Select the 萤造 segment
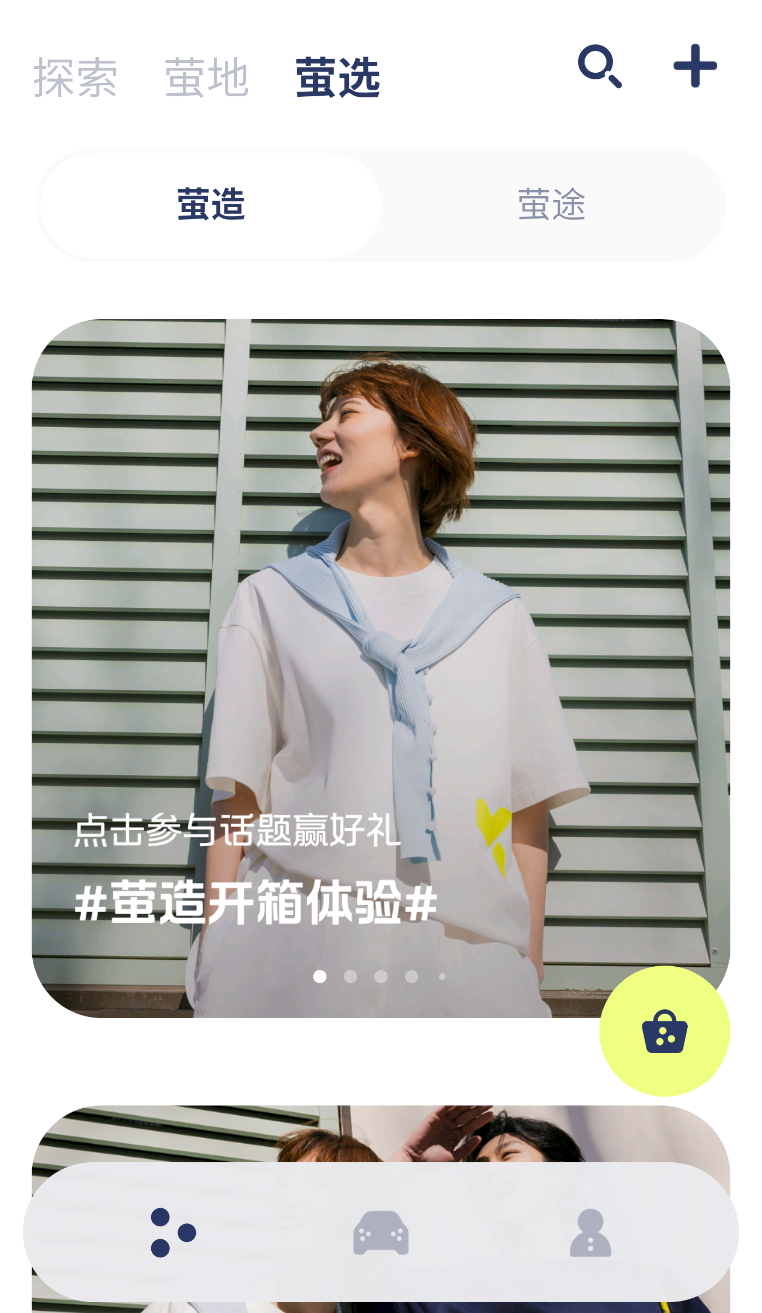Image resolution: width=762 pixels, height=1313 pixels. [x=211, y=205]
